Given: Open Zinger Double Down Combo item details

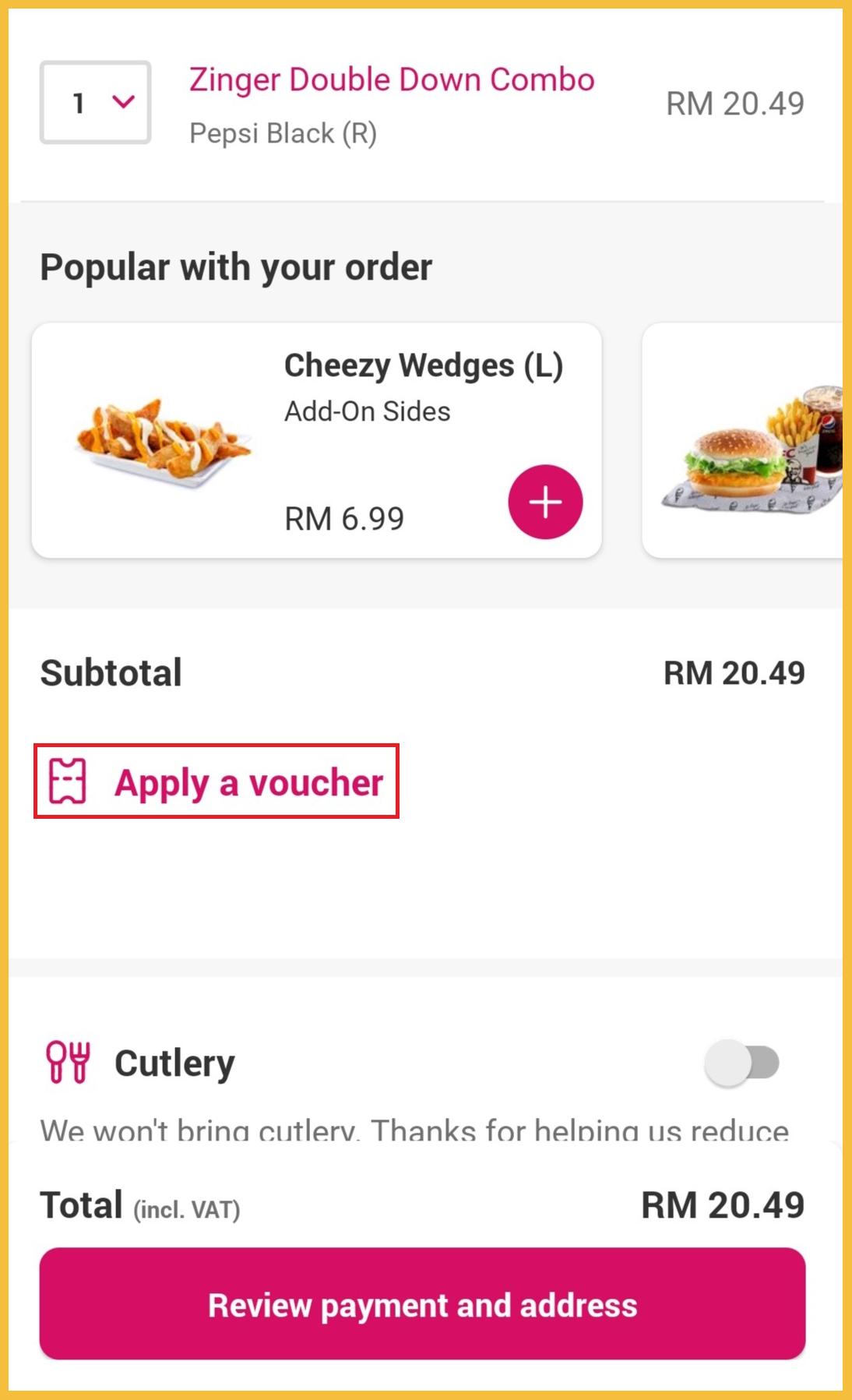Looking at the screenshot, I should (x=392, y=80).
